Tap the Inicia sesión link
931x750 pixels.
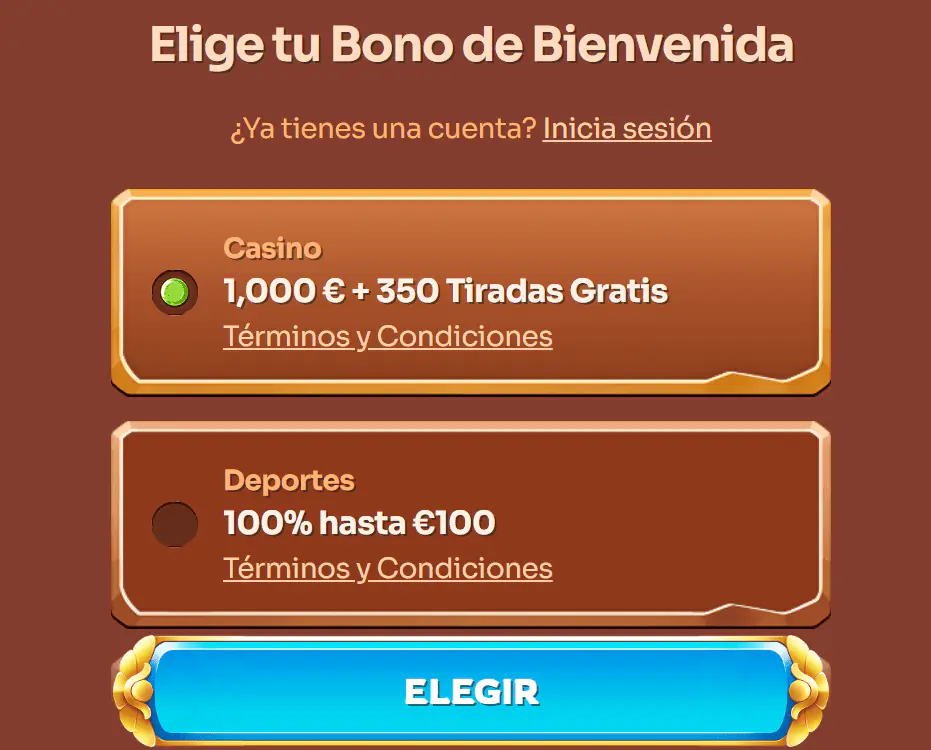click(627, 129)
